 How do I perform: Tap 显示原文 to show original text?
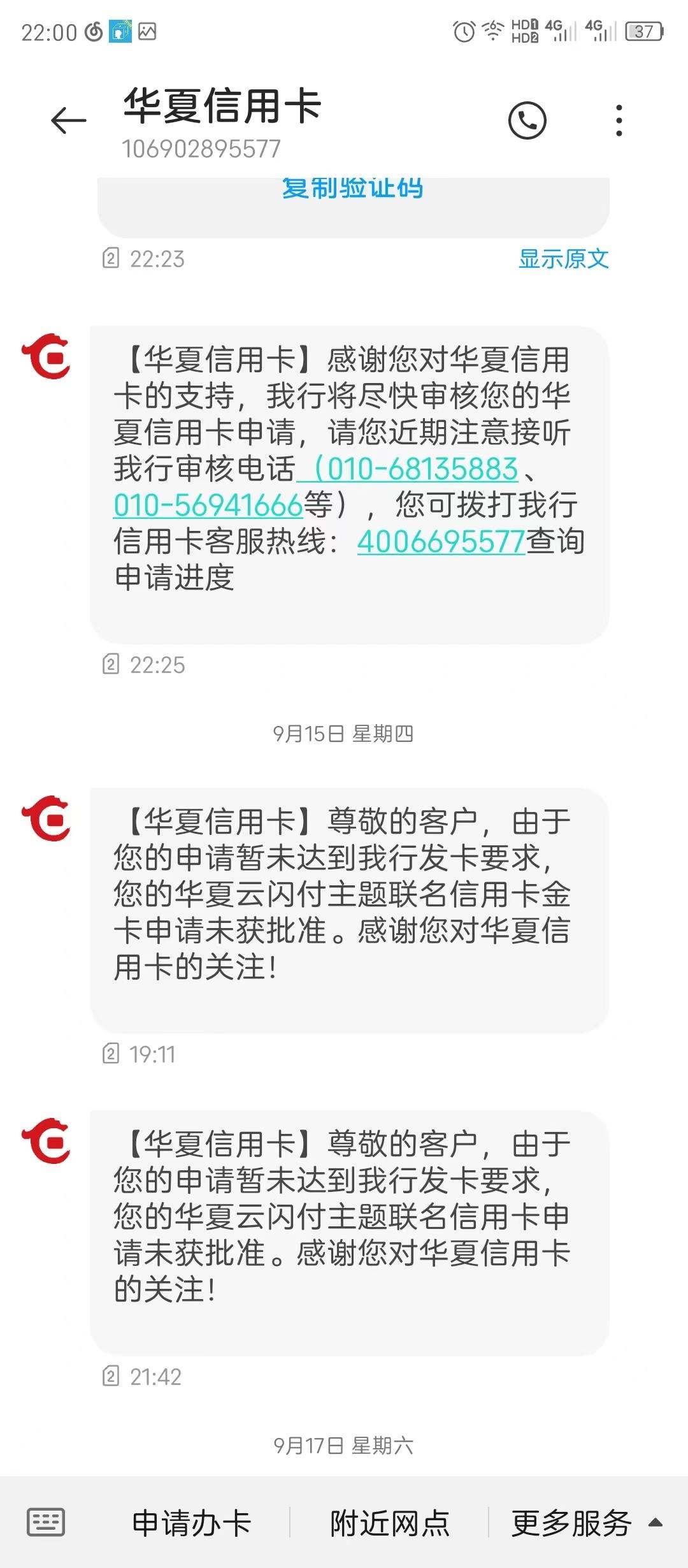point(563,259)
